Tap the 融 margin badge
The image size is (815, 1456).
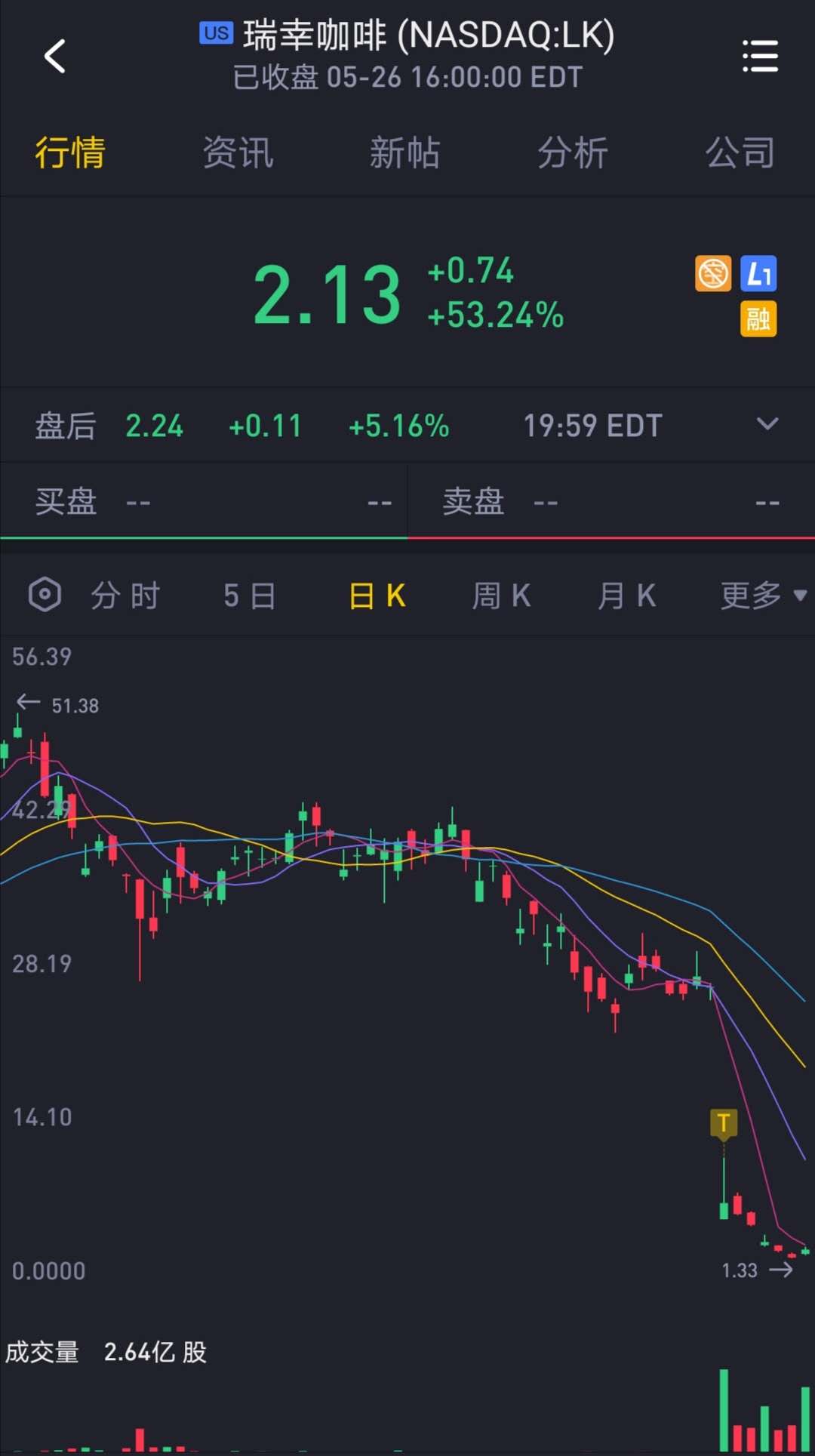pyautogui.click(x=758, y=319)
